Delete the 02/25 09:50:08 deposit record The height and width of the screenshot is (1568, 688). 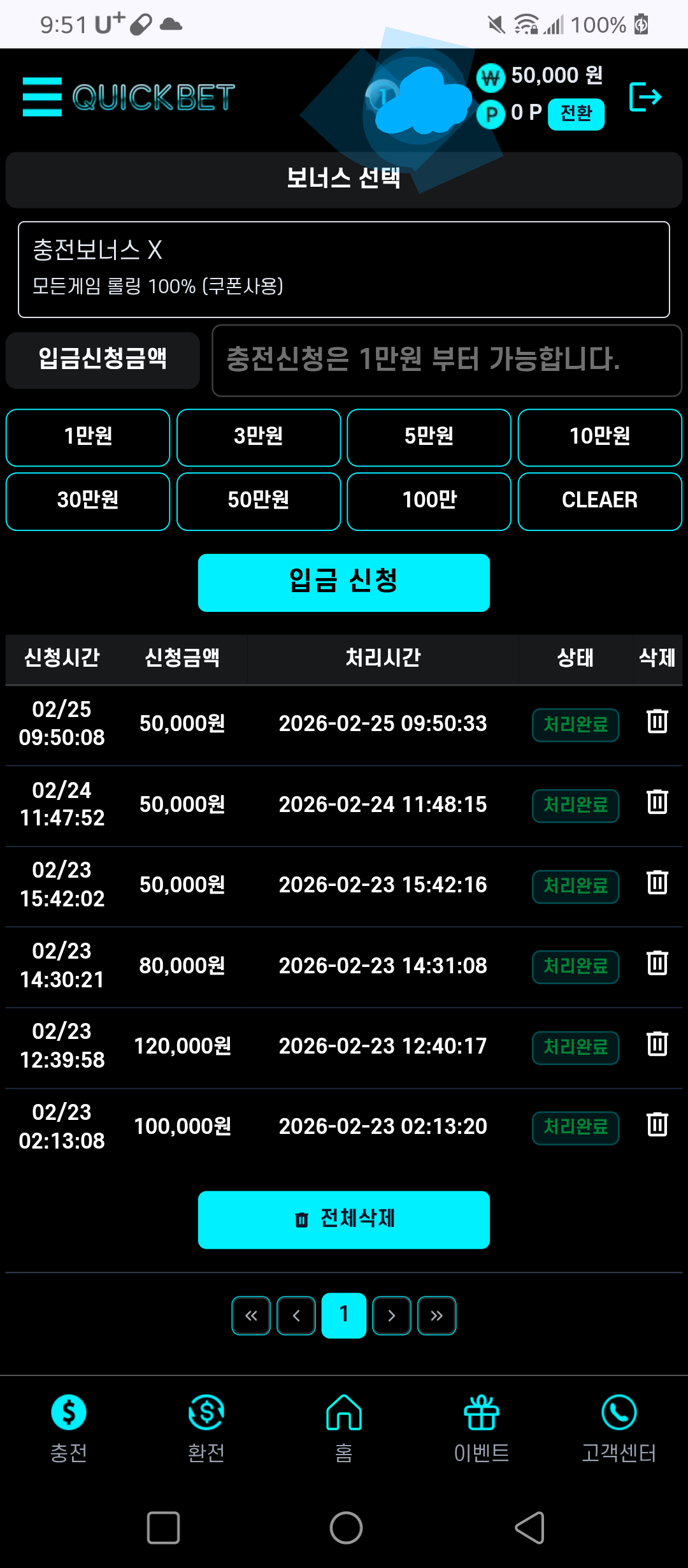click(657, 722)
